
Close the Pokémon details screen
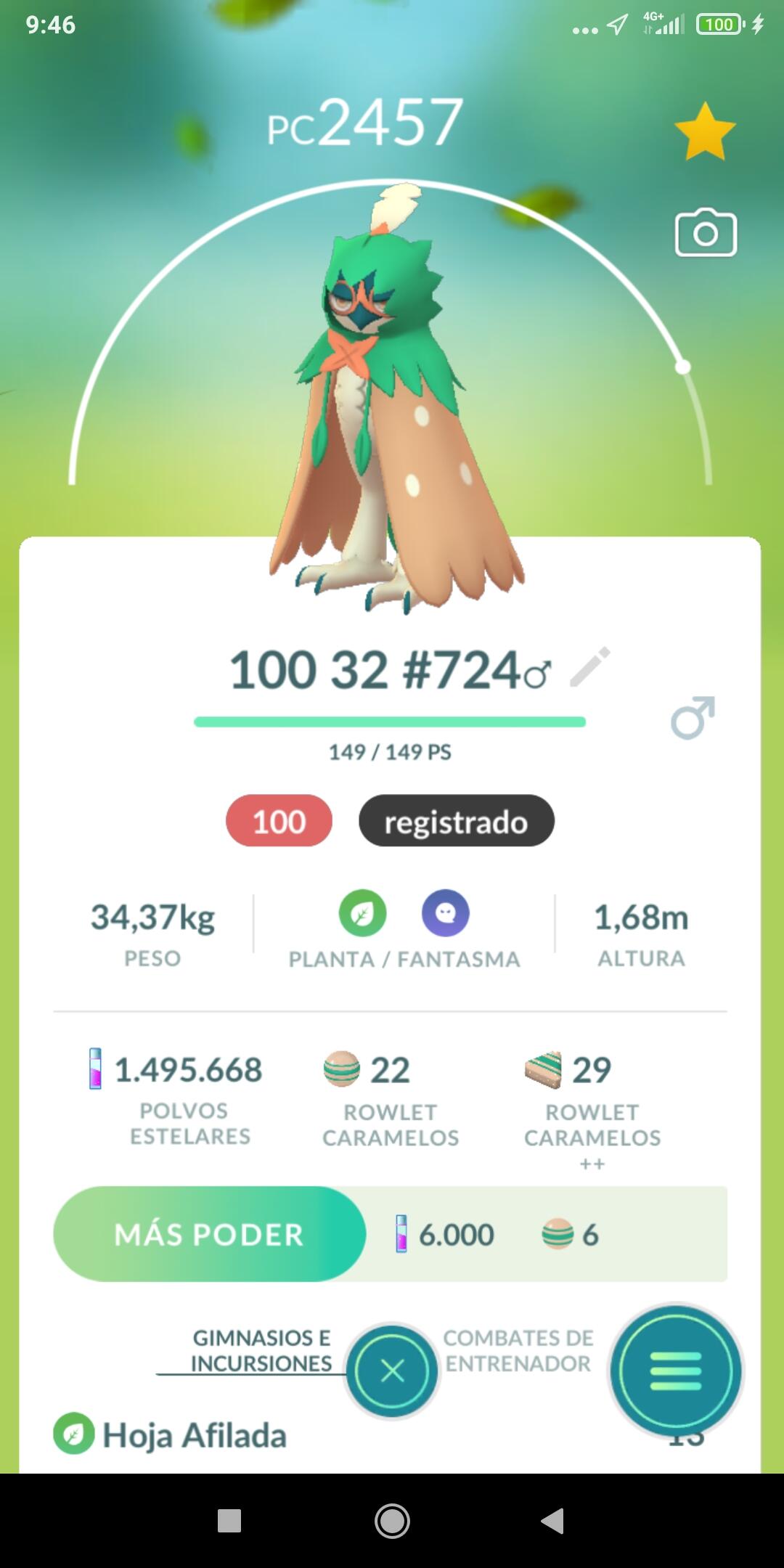click(x=392, y=1371)
